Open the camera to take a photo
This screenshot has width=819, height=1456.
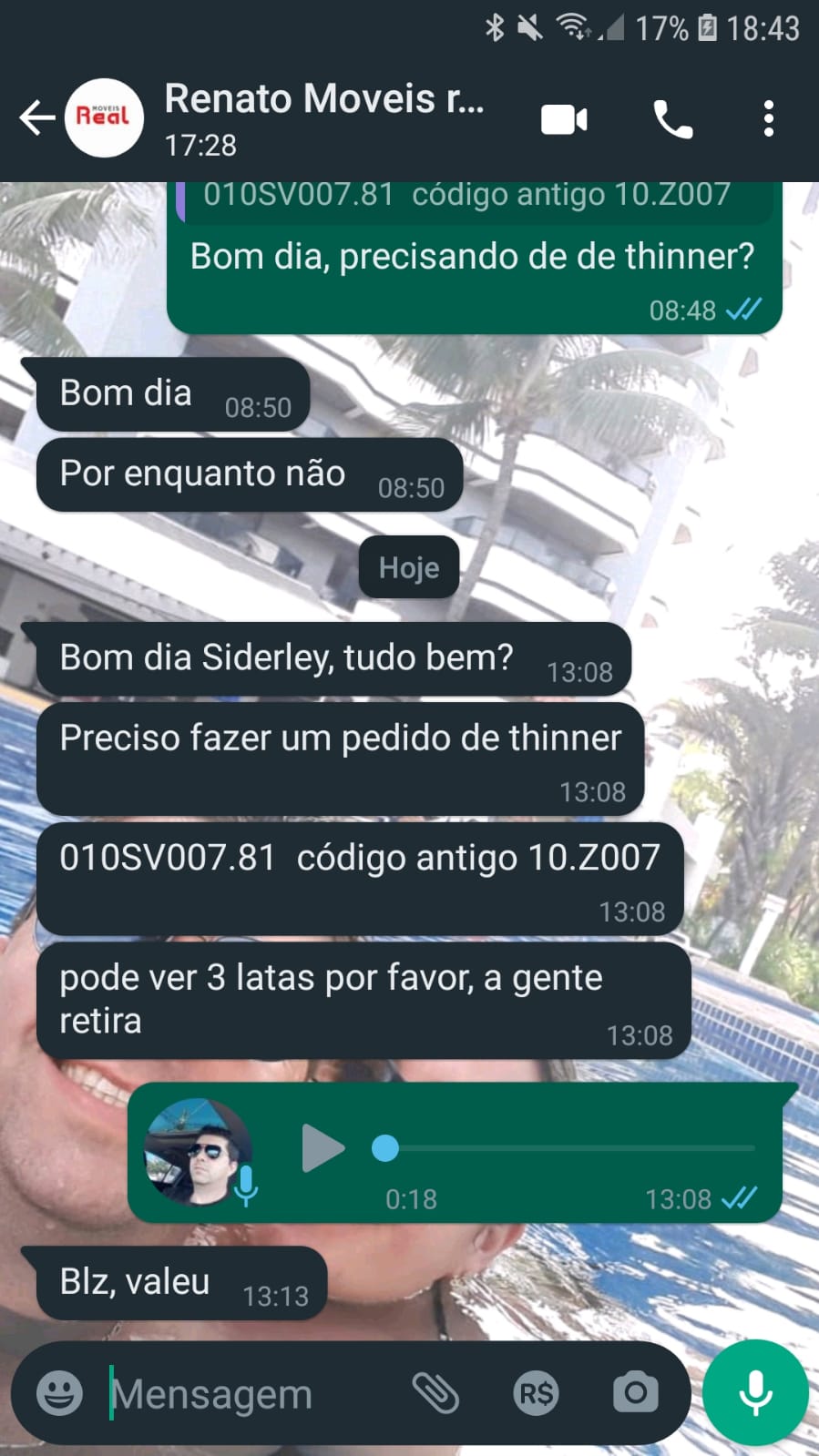coord(635,1393)
